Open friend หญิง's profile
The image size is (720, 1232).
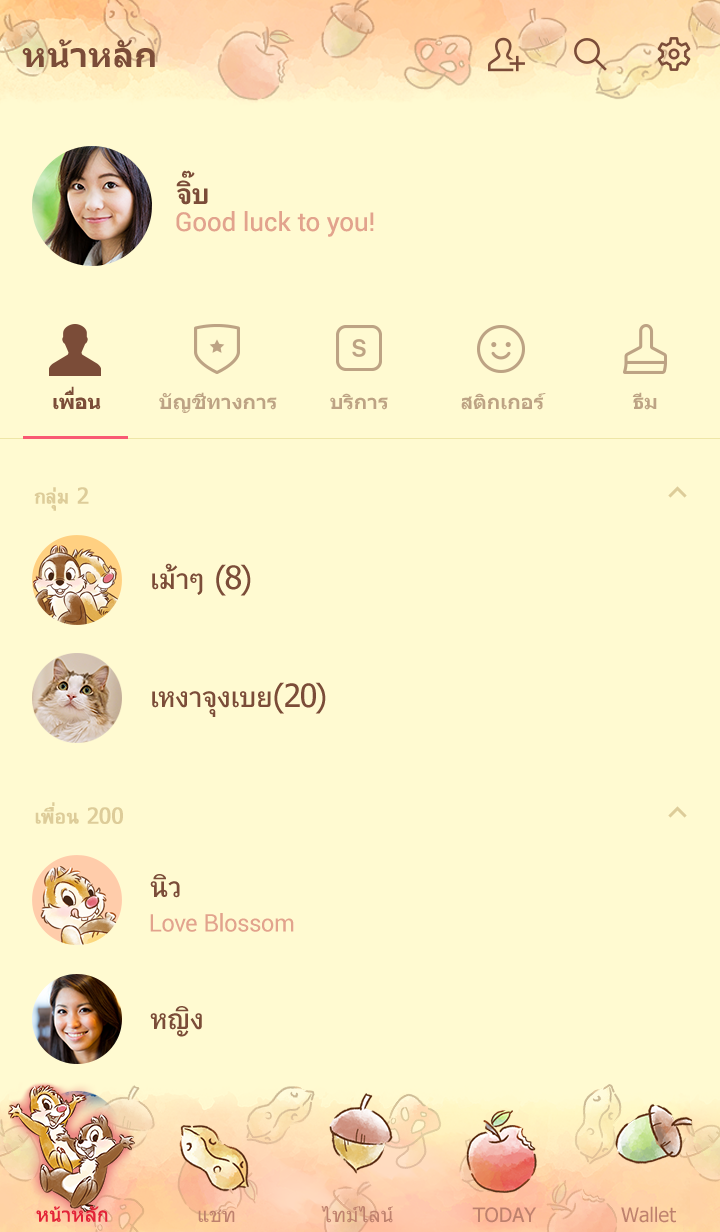tap(176, 1019)
